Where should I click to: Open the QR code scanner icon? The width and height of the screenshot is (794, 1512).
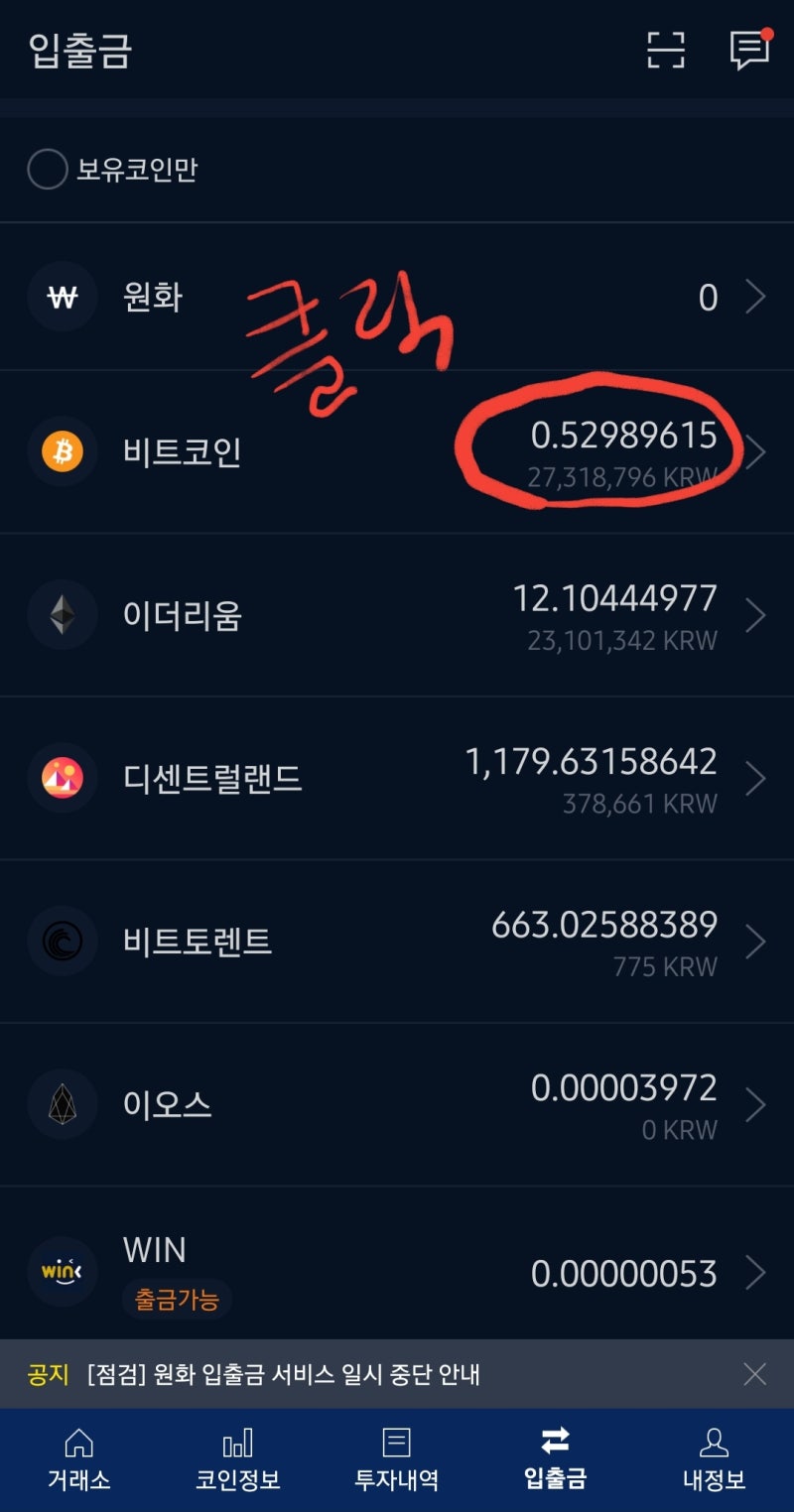[666, 50]
